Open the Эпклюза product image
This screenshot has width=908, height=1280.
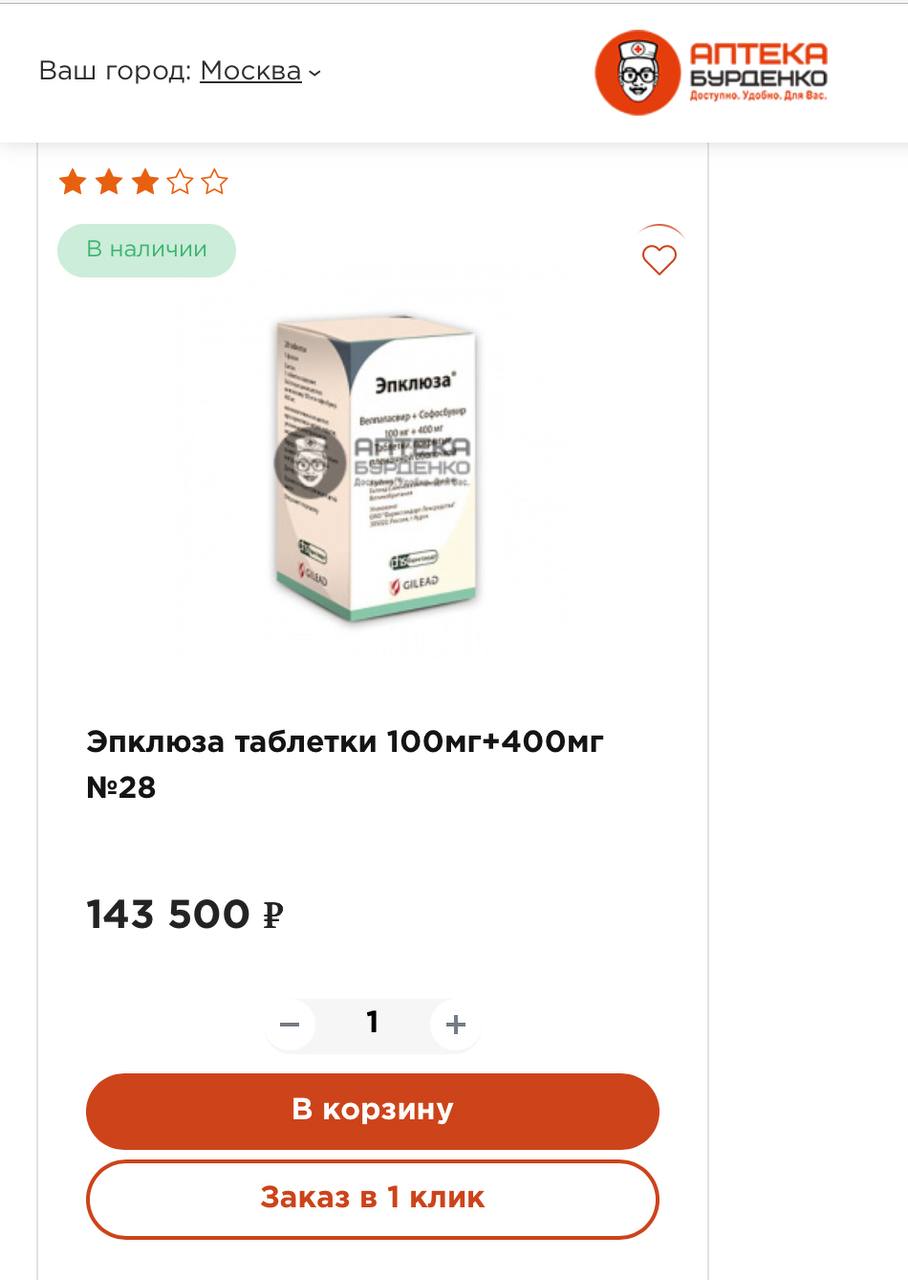click(372, 468)
